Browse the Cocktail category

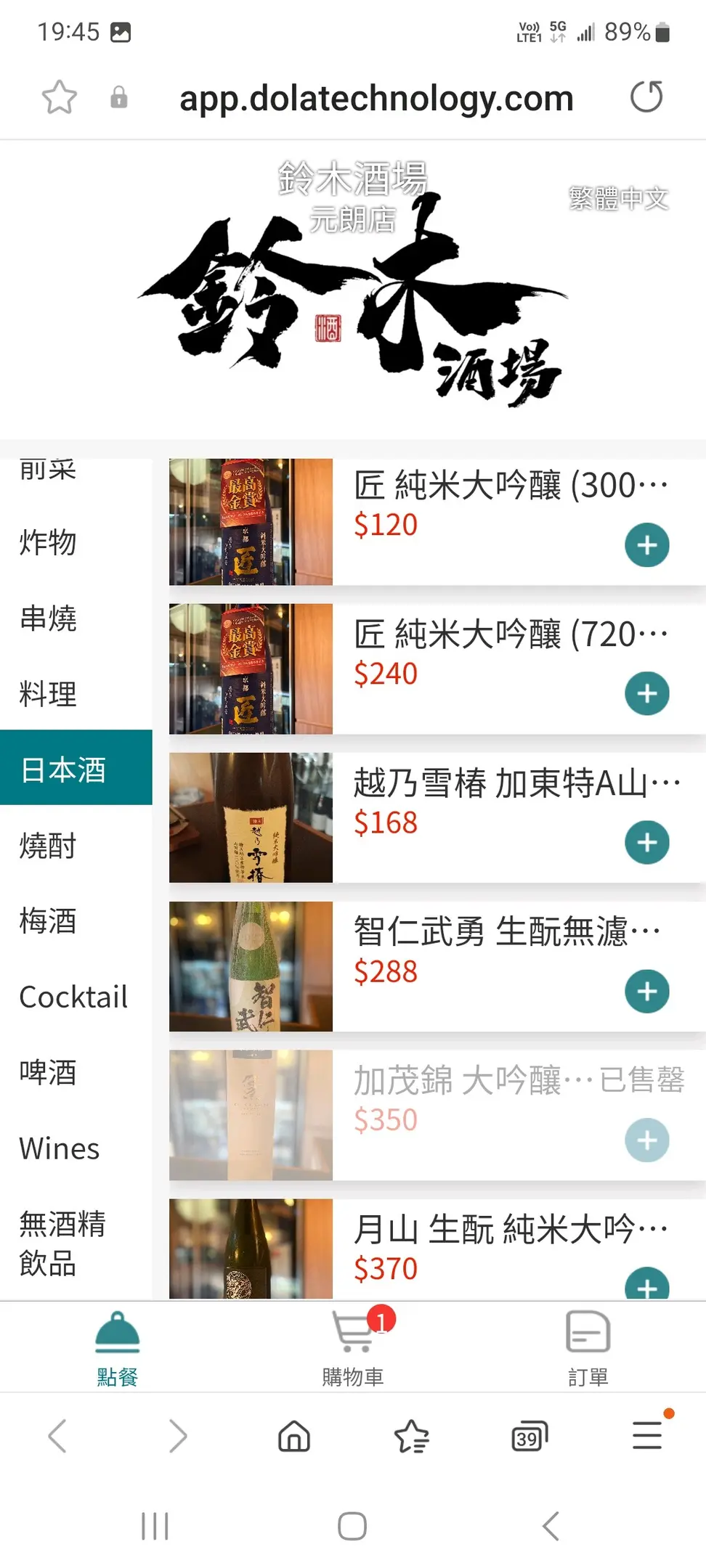[x=73, y=997]
